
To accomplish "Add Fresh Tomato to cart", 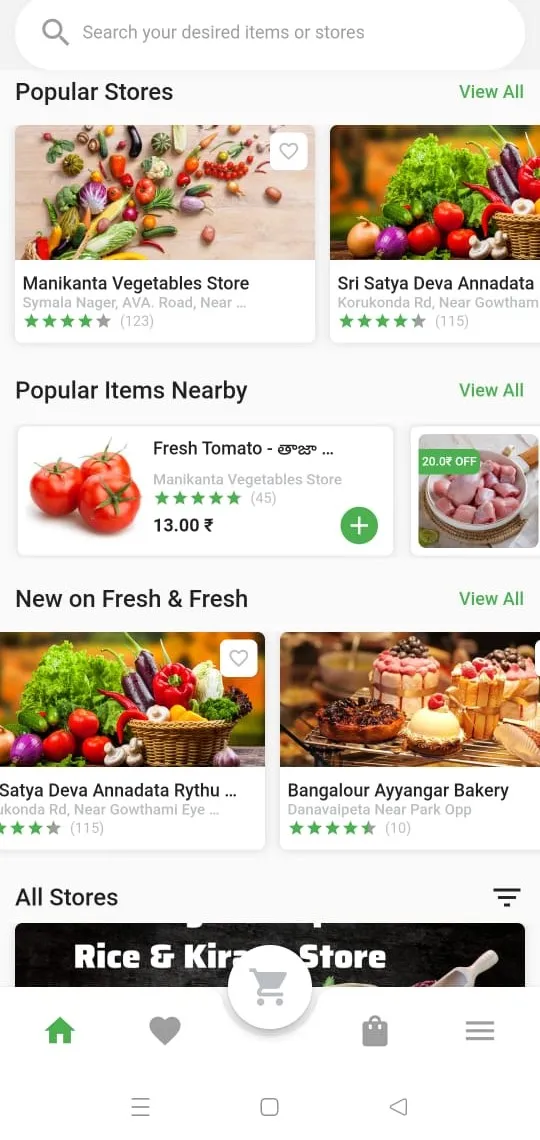I will [359, 525].
